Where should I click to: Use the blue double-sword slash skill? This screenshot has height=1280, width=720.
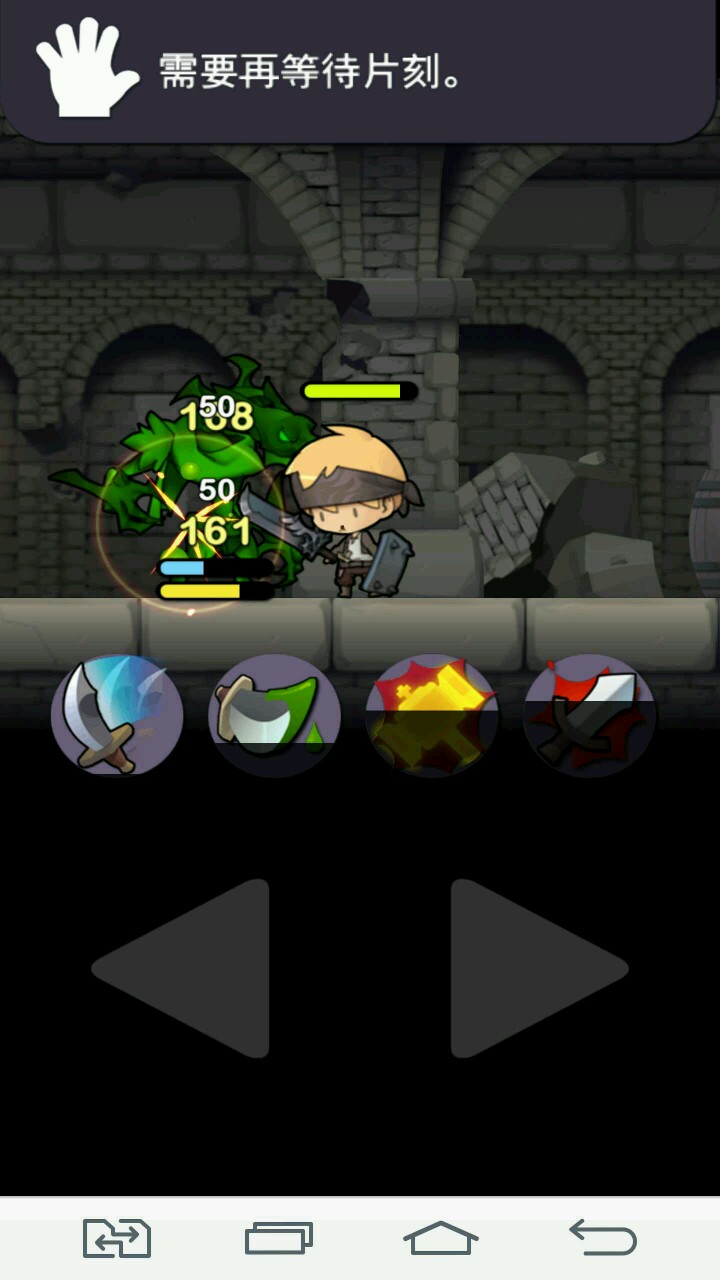(117, 715)
